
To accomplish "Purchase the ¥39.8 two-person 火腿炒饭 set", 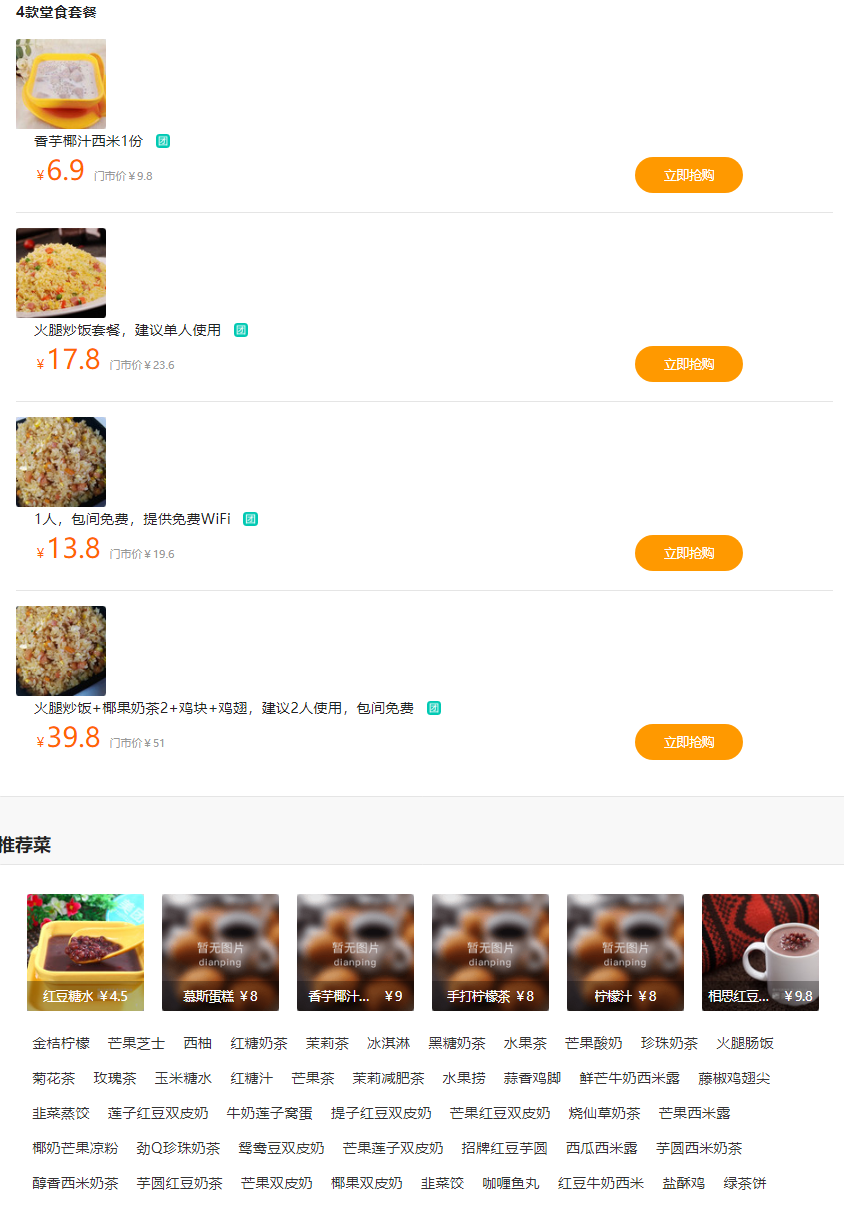I will 688,742.
